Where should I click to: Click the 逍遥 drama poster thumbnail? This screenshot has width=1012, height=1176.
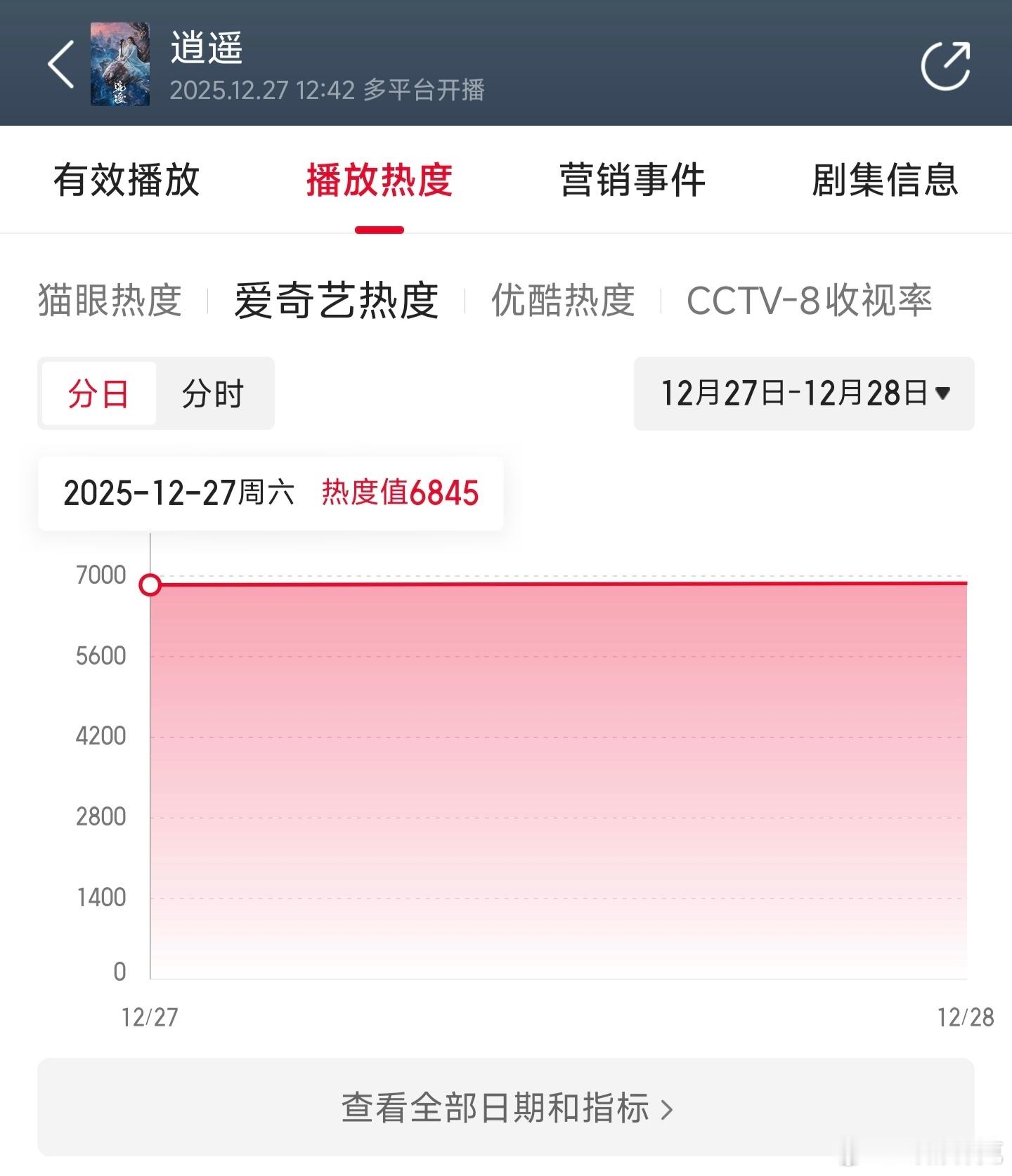pos(121,65)
